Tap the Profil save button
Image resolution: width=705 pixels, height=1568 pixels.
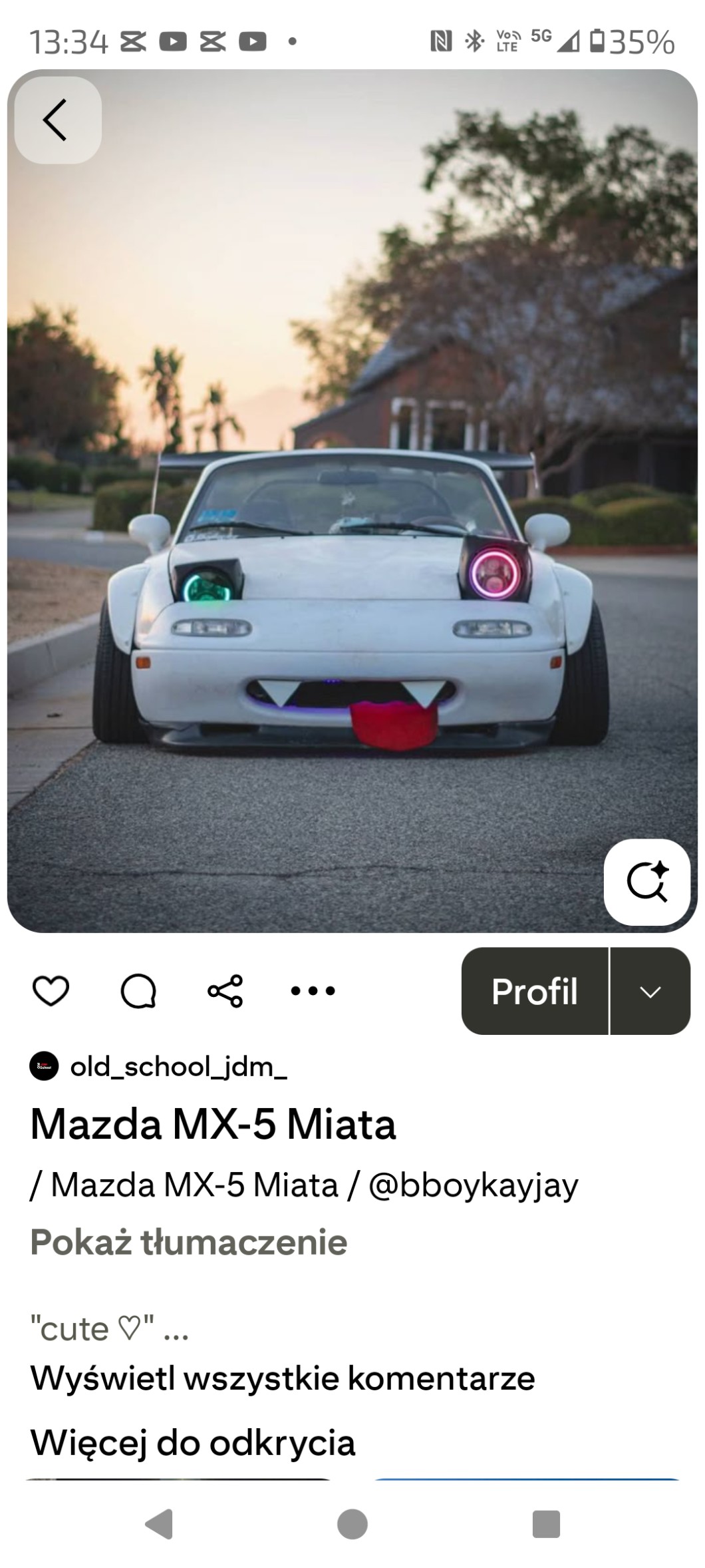click(535, 991)
